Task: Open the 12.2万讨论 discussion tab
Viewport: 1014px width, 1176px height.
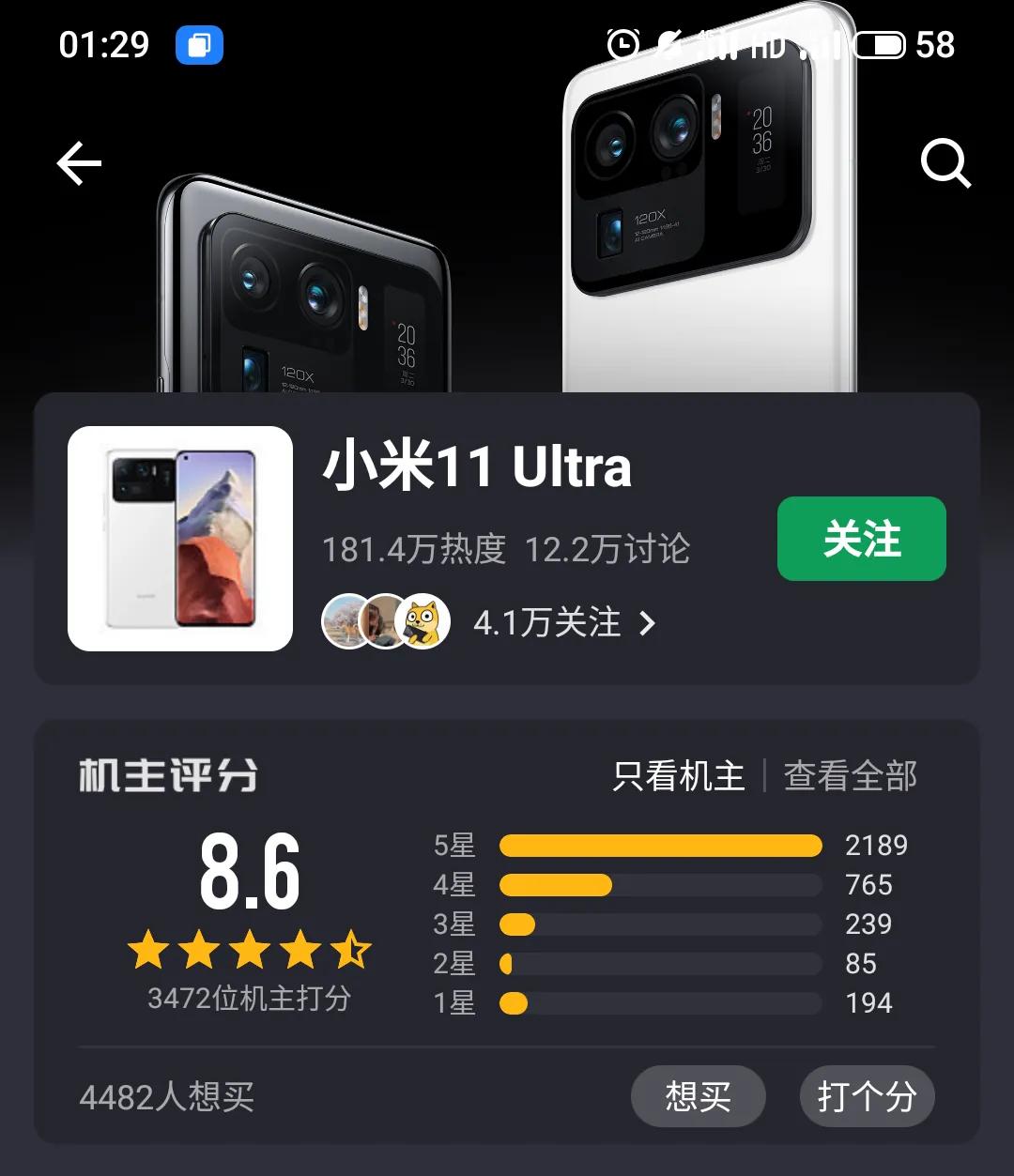Action: click(607, 550)
